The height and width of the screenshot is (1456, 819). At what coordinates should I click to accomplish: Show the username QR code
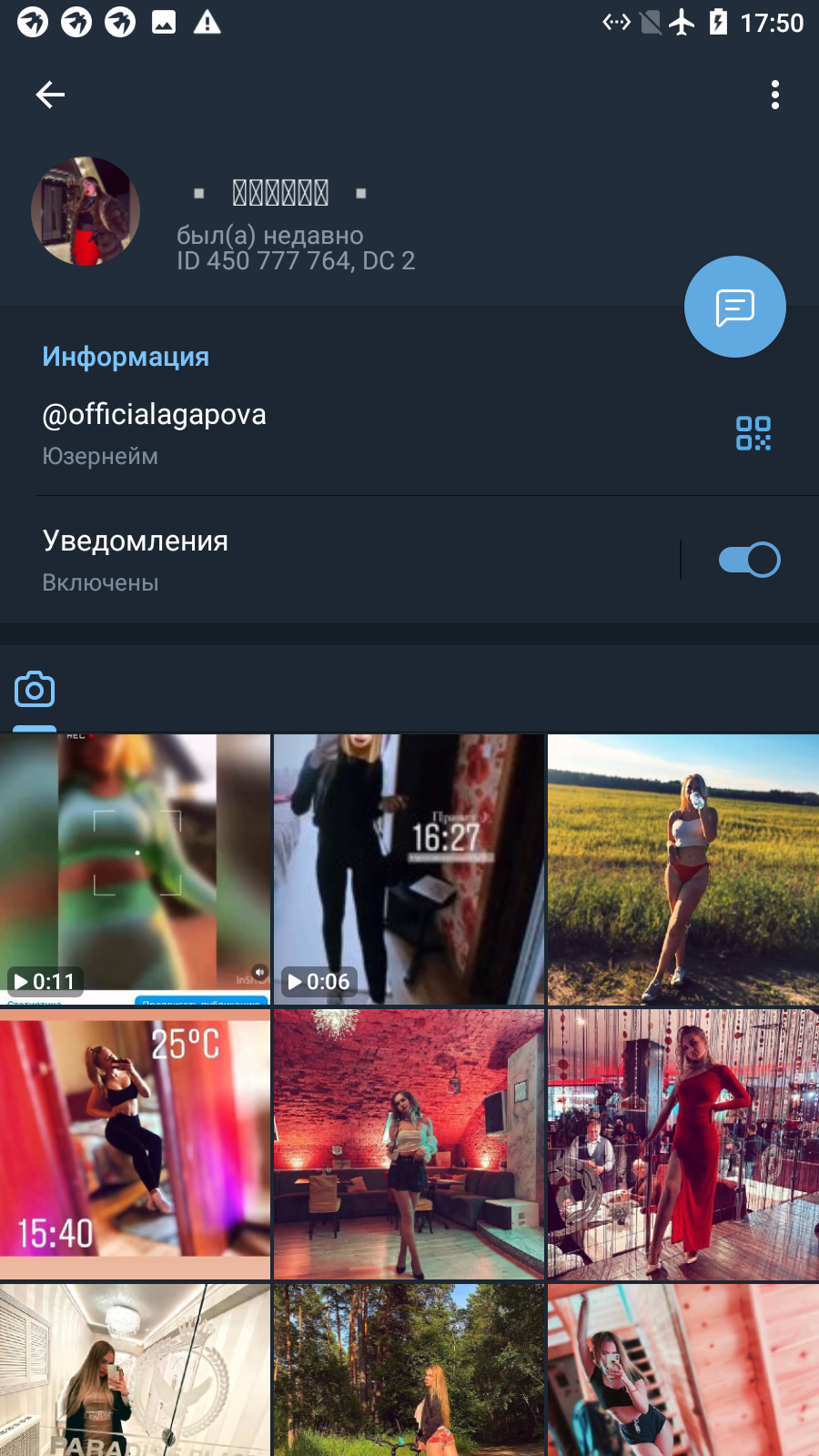click(x=753, y=433)
